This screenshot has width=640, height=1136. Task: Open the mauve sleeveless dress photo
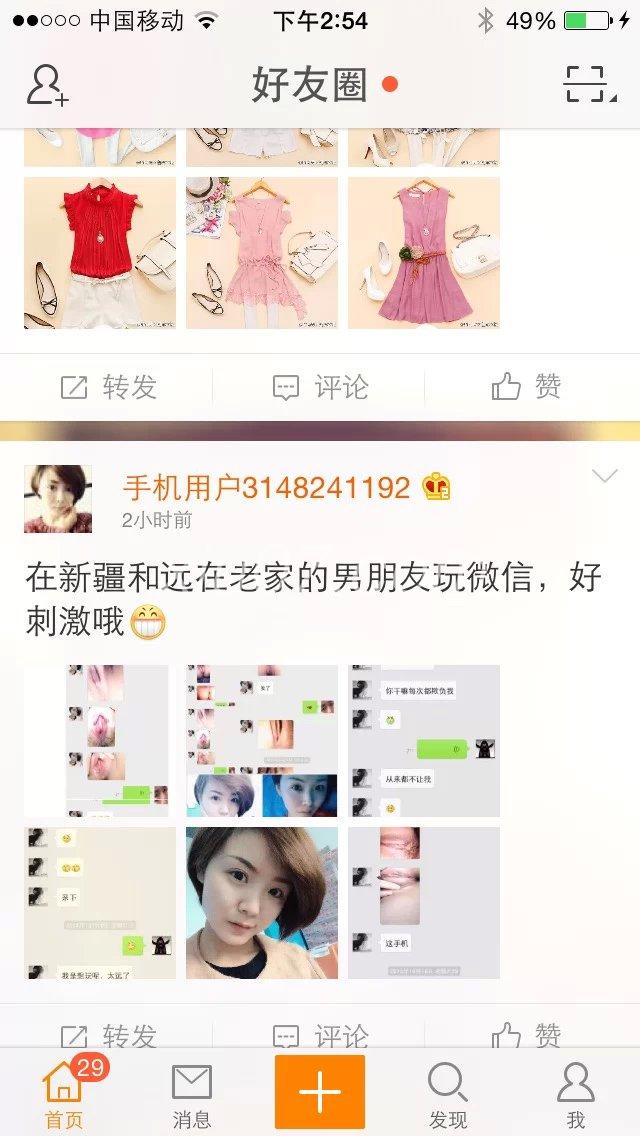click(x=424, y=253)
